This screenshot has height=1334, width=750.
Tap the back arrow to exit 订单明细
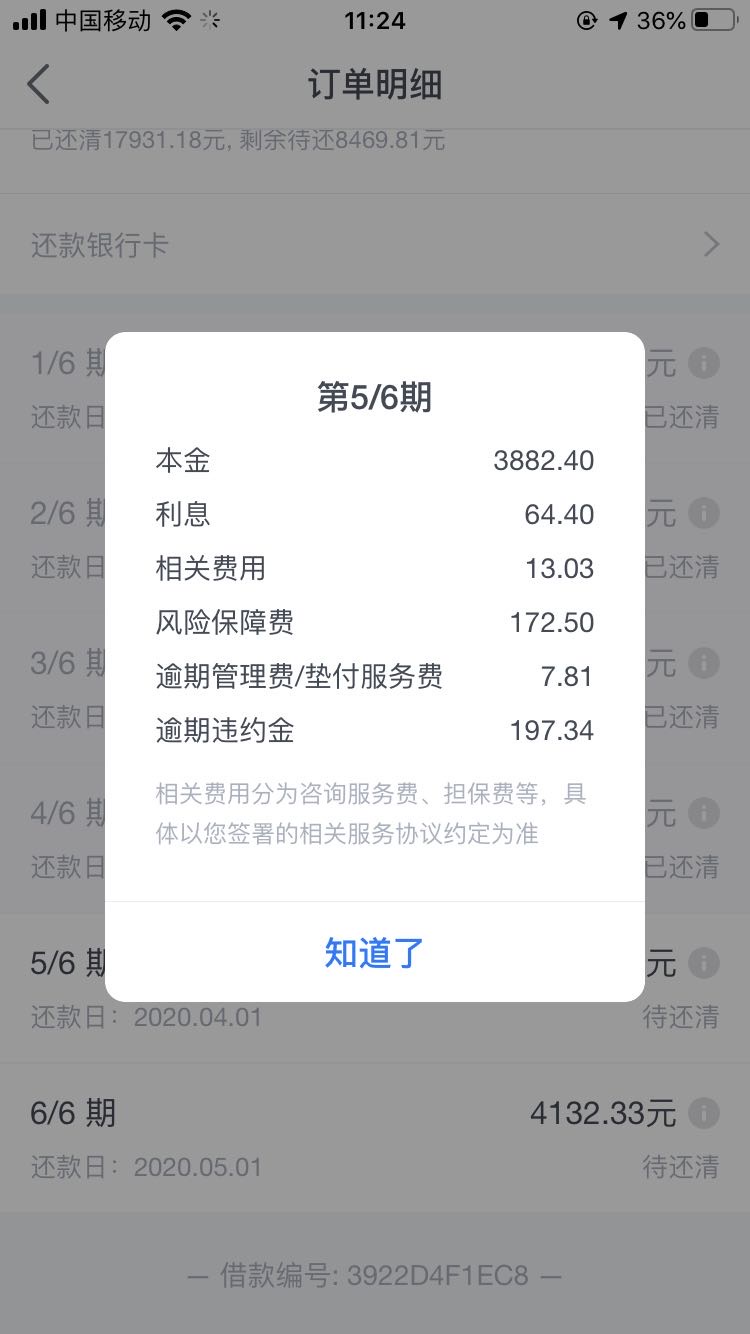point(38,85)
